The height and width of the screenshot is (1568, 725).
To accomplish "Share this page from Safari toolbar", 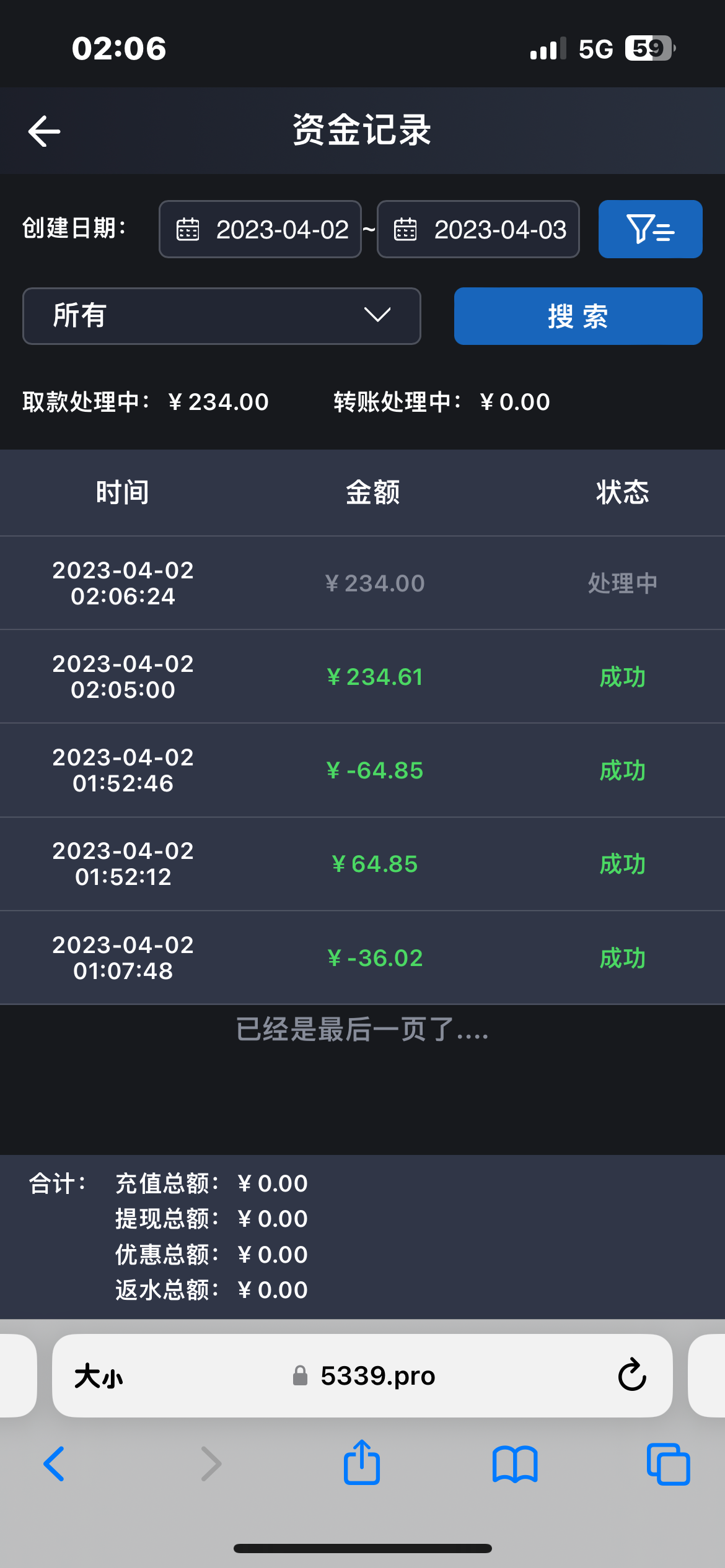I will coord(362,1463).
